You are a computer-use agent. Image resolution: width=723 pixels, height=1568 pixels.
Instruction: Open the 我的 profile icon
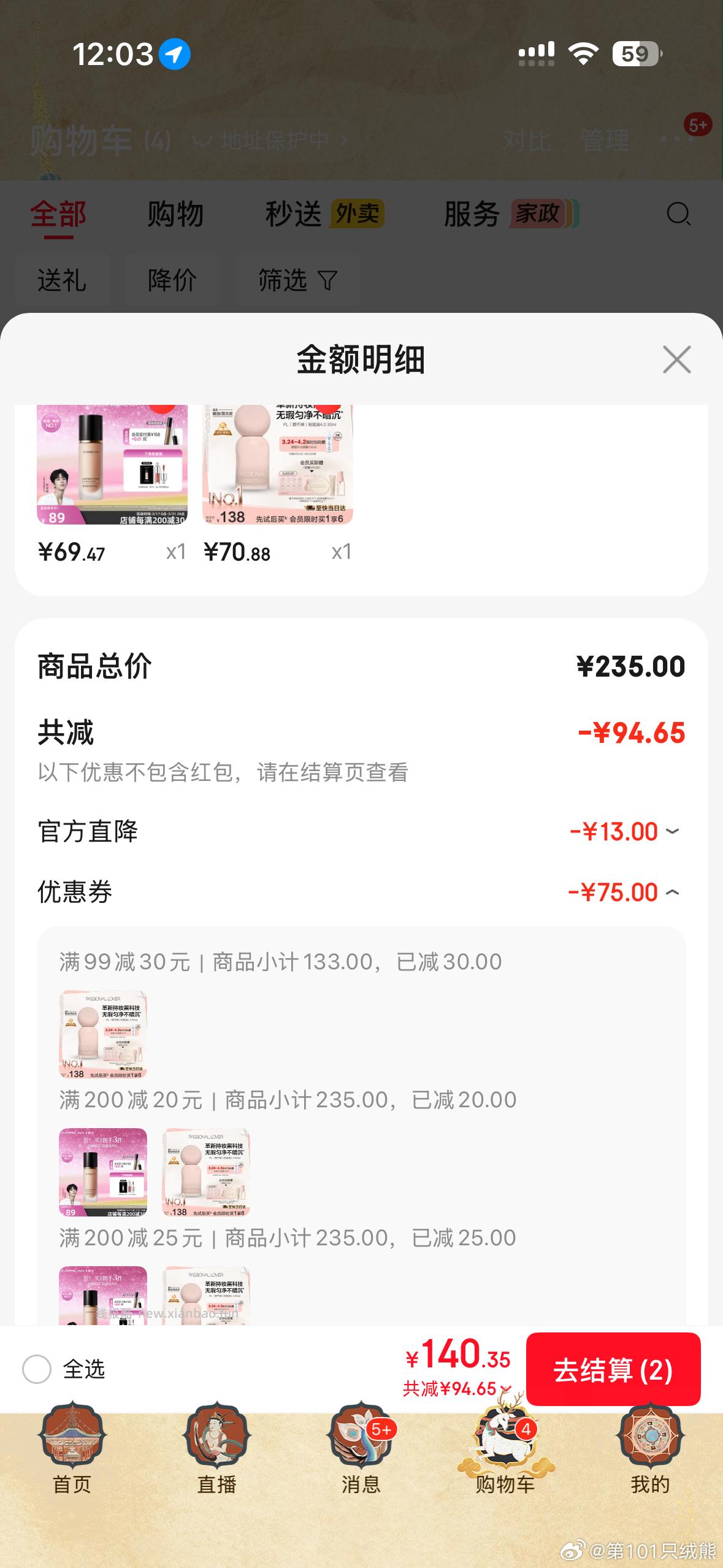click(x=651, y=1439)
